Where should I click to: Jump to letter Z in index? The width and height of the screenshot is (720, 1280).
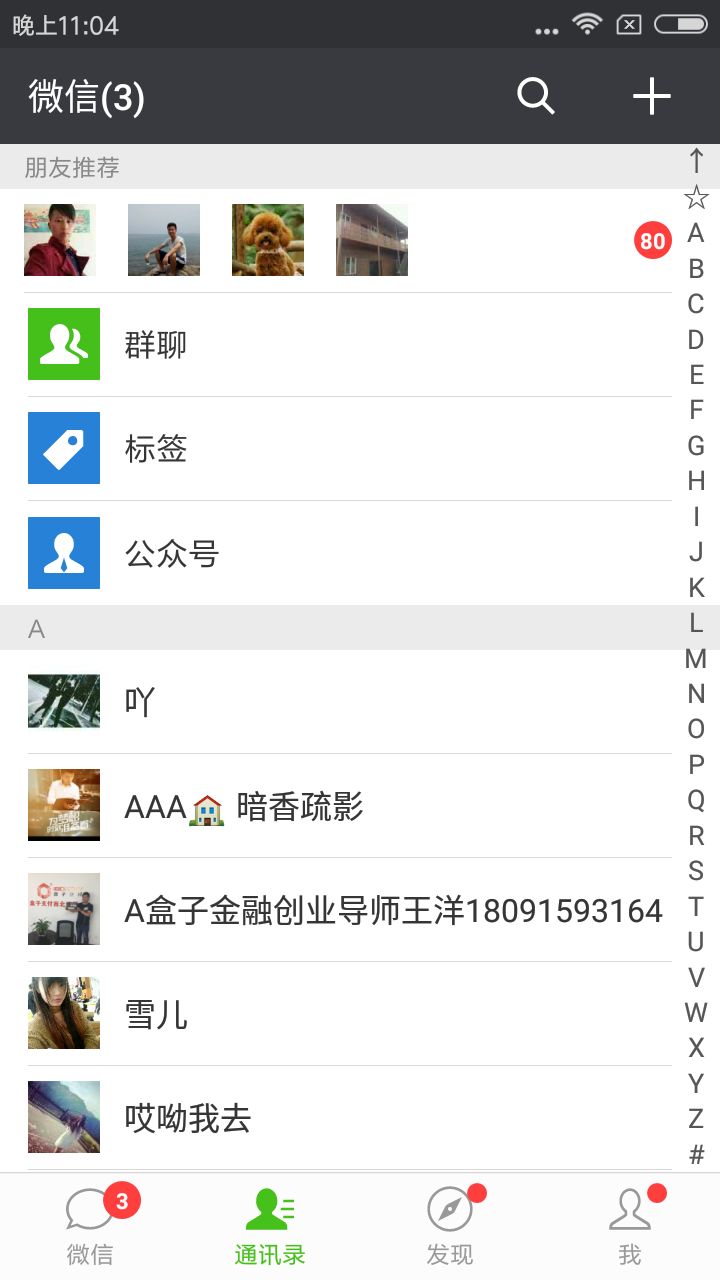(696, 1119)
